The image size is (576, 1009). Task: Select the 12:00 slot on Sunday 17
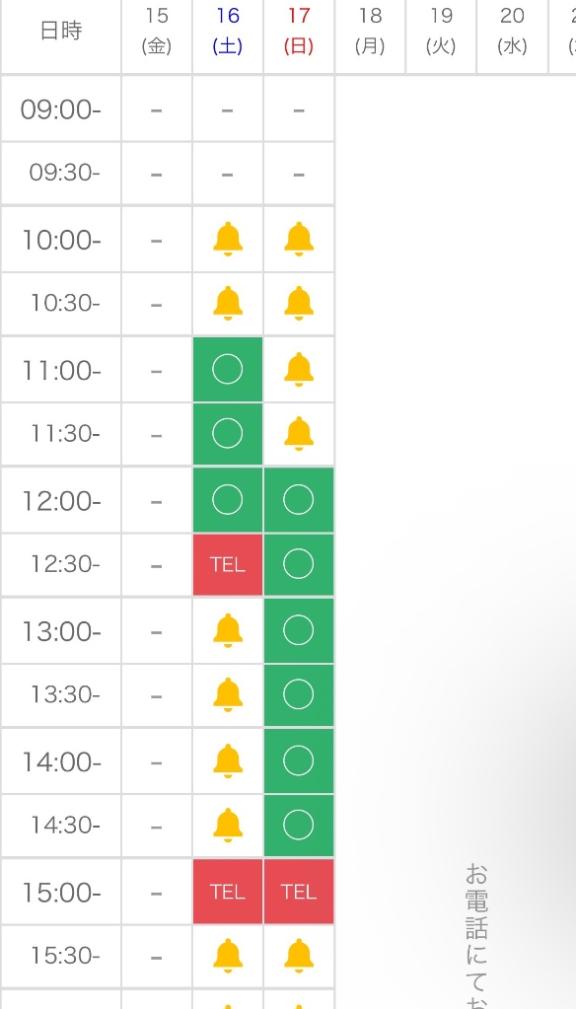click(x=299, y=500)
